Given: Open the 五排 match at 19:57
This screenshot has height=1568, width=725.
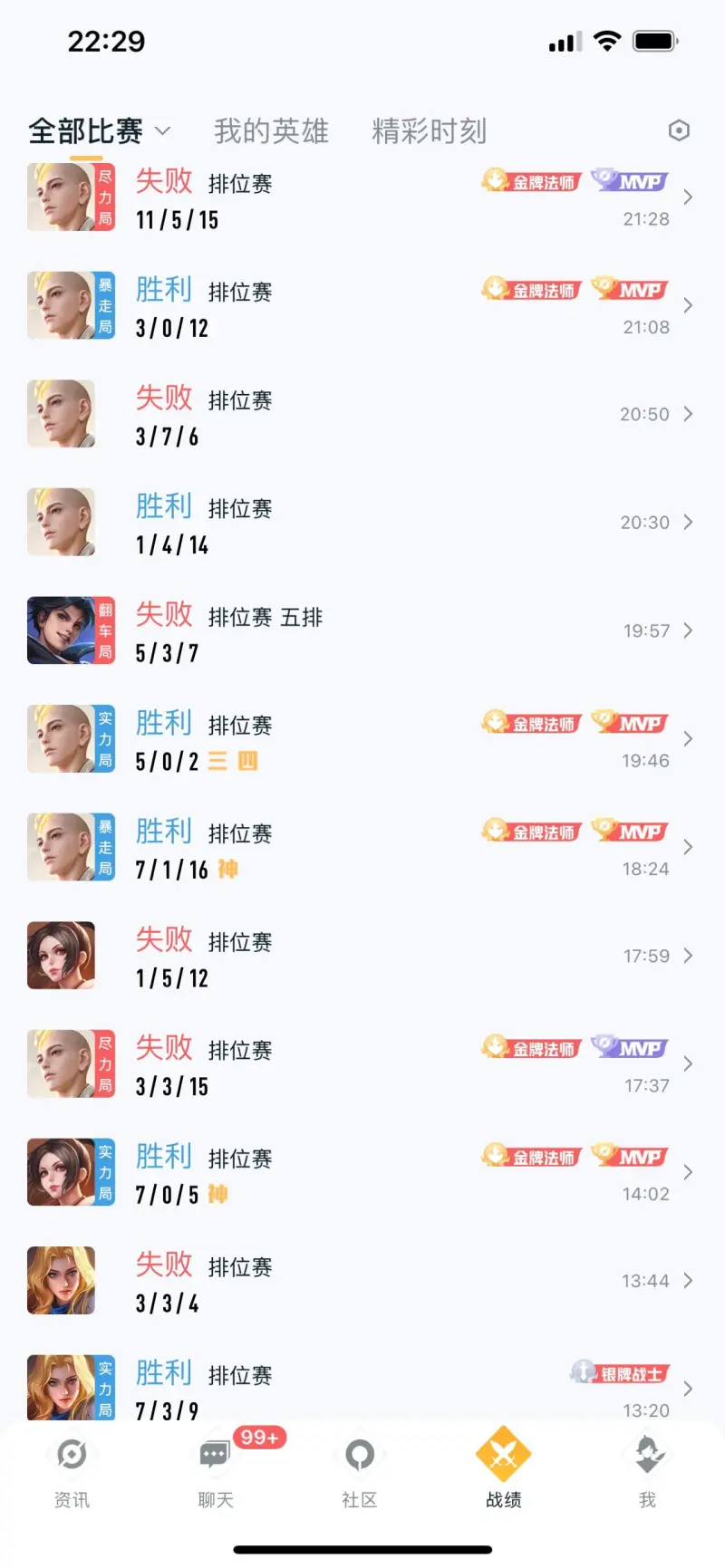Looking at the screenshot, I should point(362,631).
